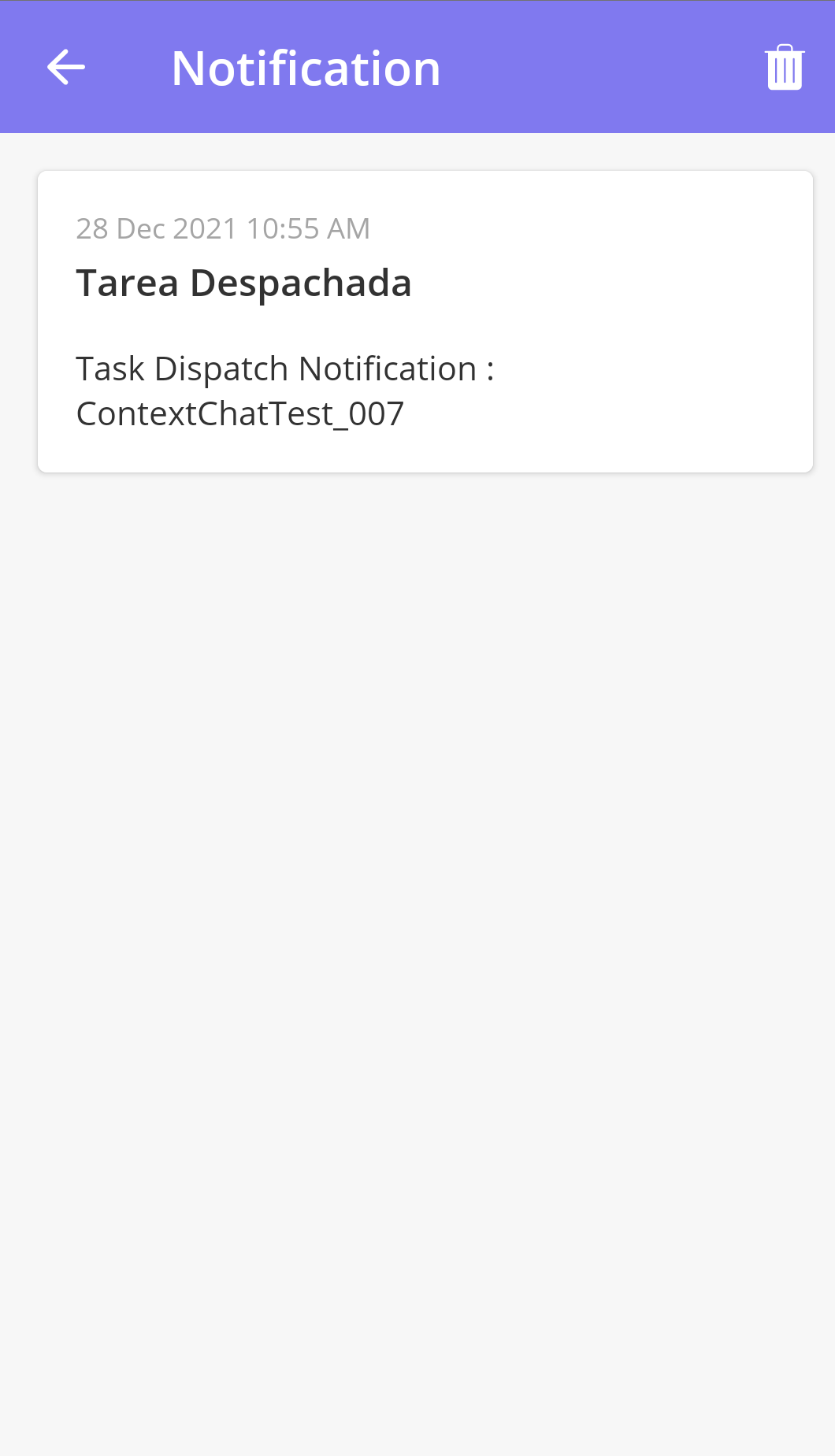Screen dimensions: 835x1456
Task: Go back using the arrow icon
Action: pos(66,67)
